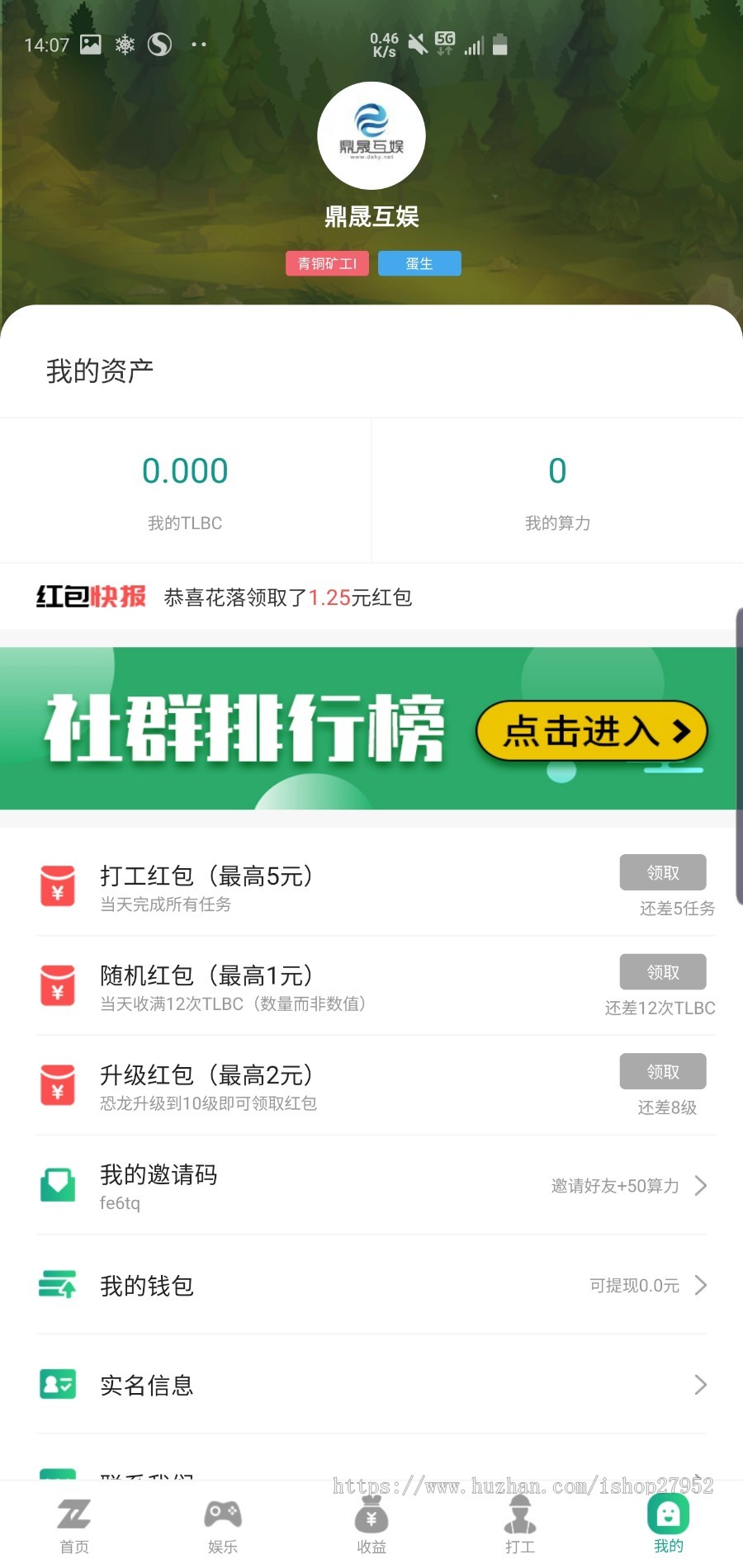Tap the 鼎晟互娱 circular avatar logo
Viewport: 743px width, 1568px height.
tap(371, 135)
